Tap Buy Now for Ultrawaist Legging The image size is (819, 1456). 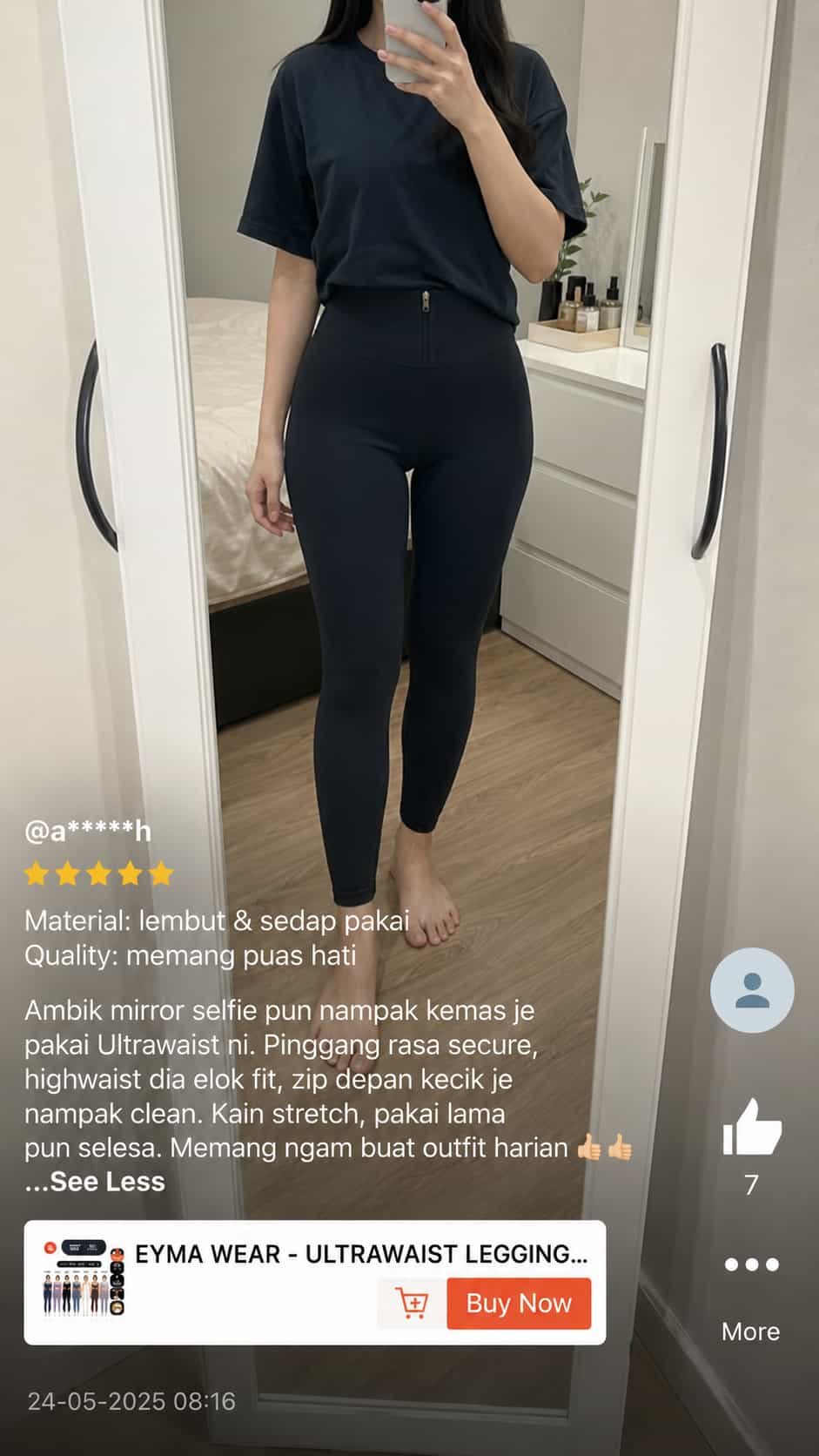519,1303
